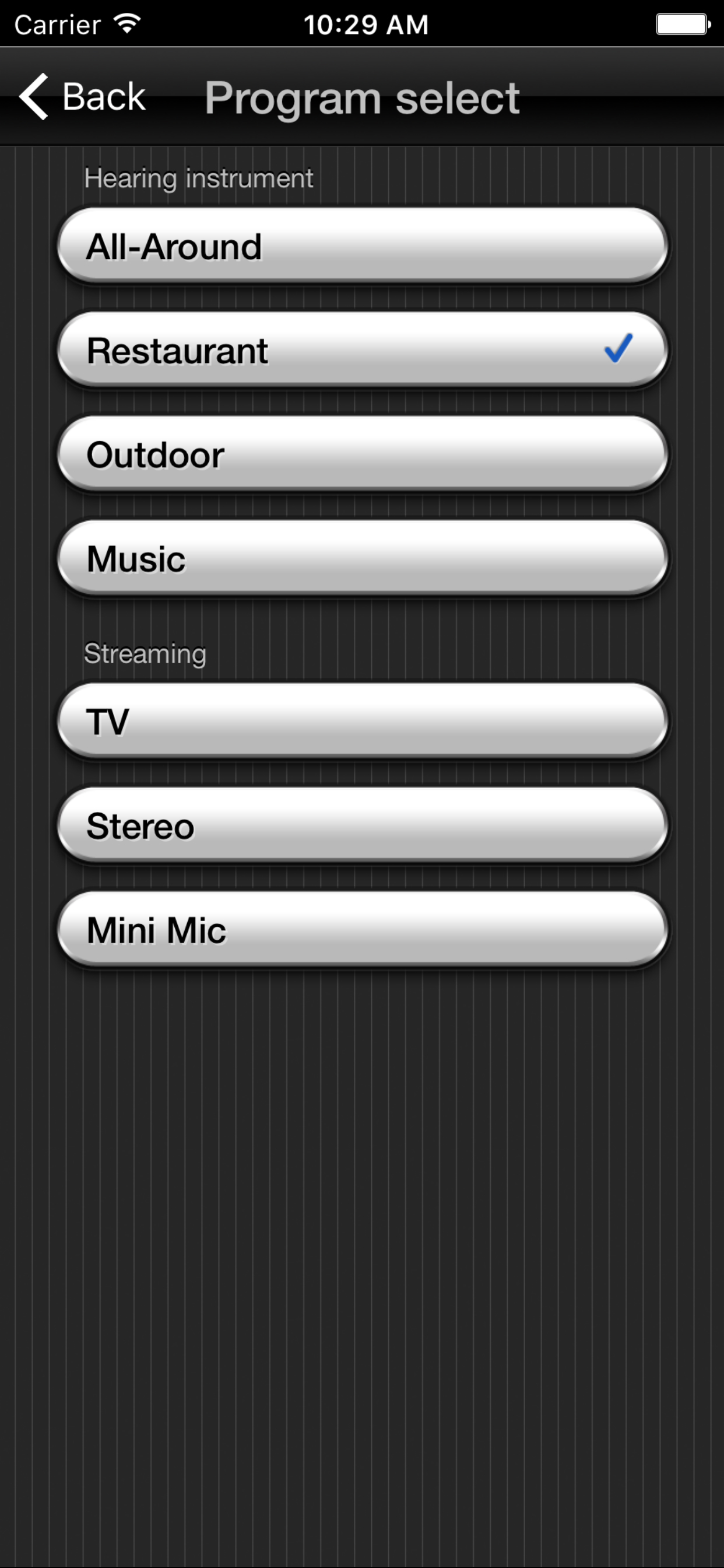Switch to Mini Mic streaming
This screenshot has width=724, height=1568.
tap(363, 929)
